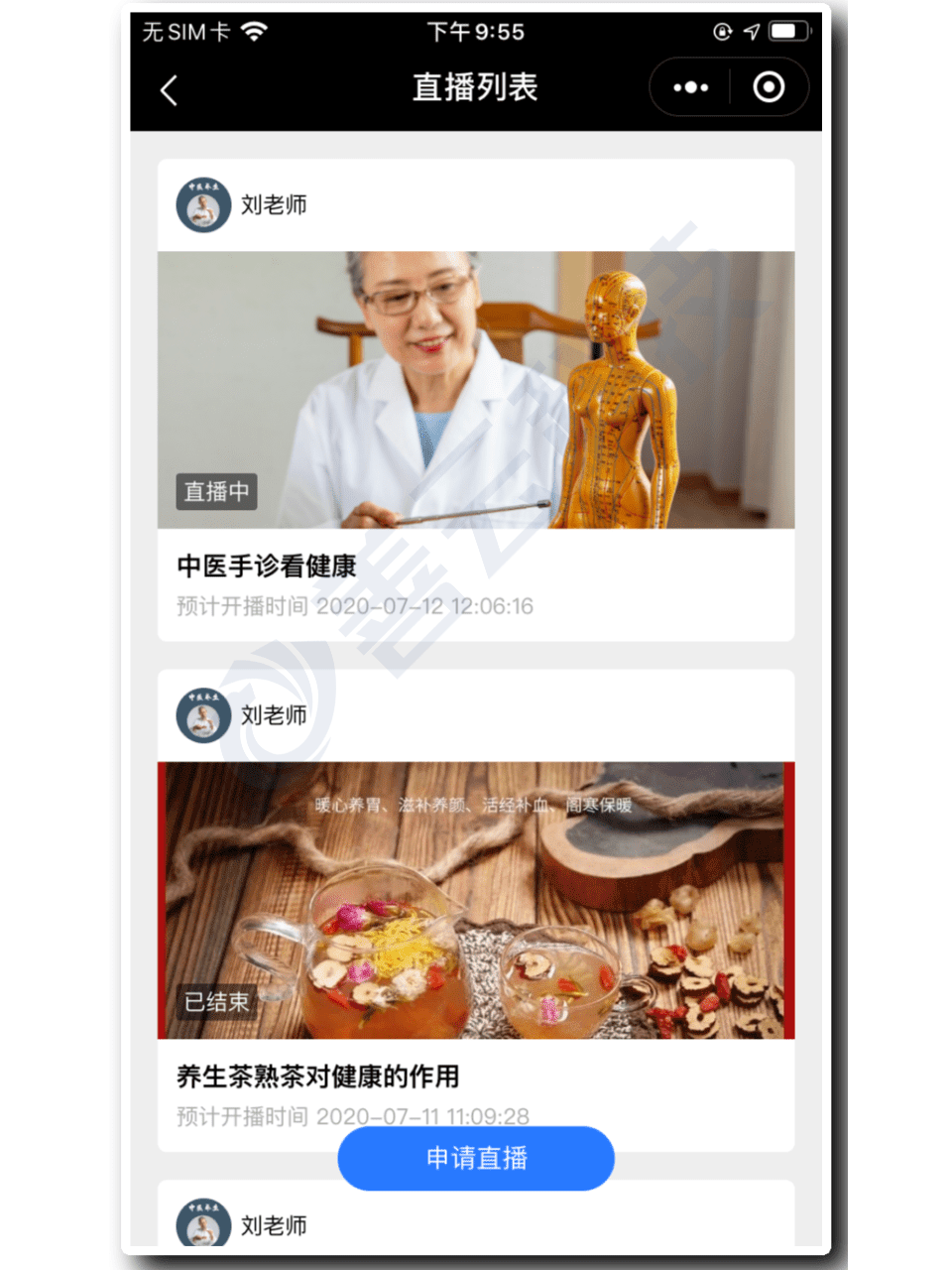Close the mini program via the circle icon
The height and width of the screenshot is (1270, 952).
tap(769, 88)
